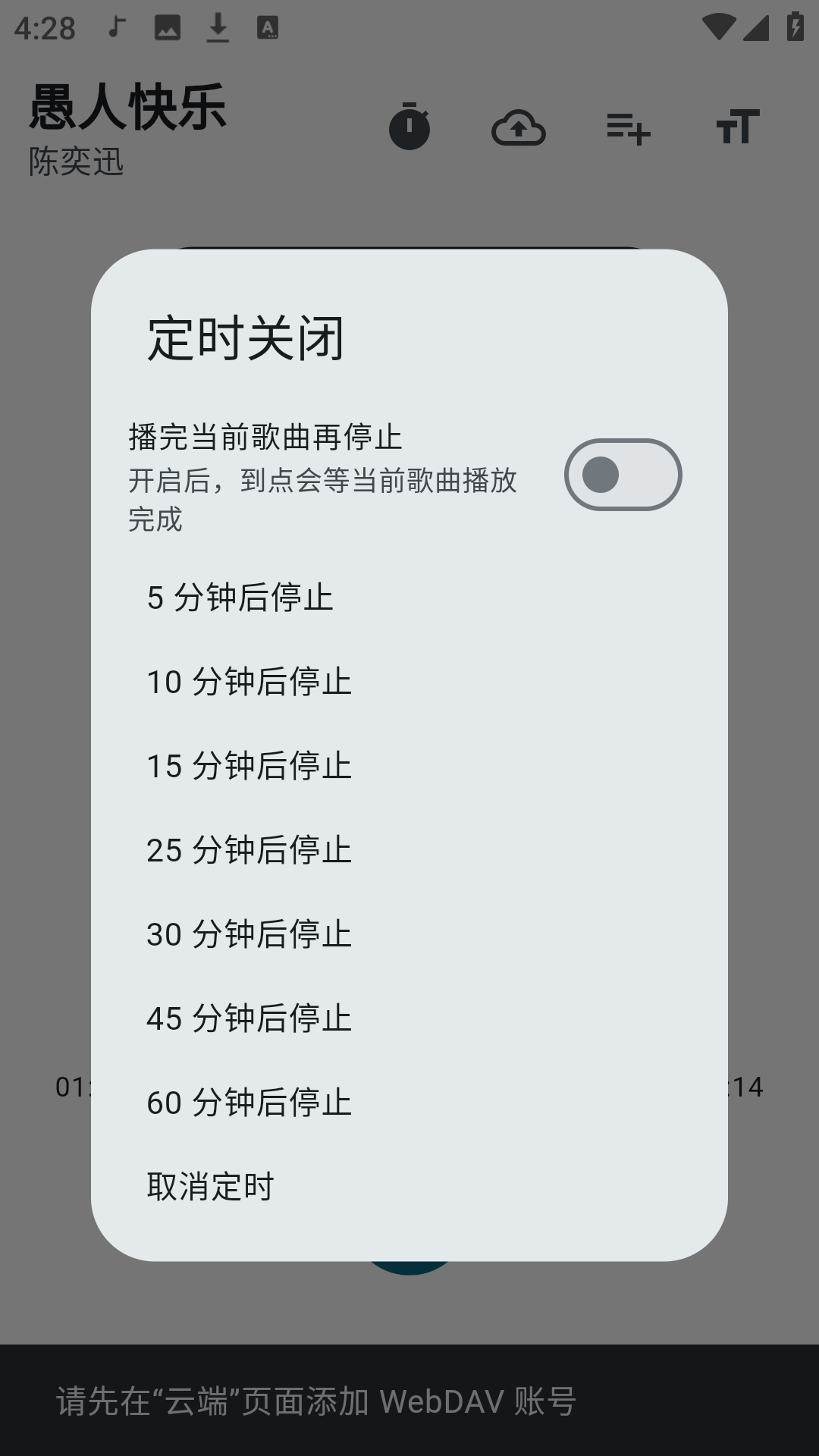Click the cloud upload icon

(x=519, y=129)
